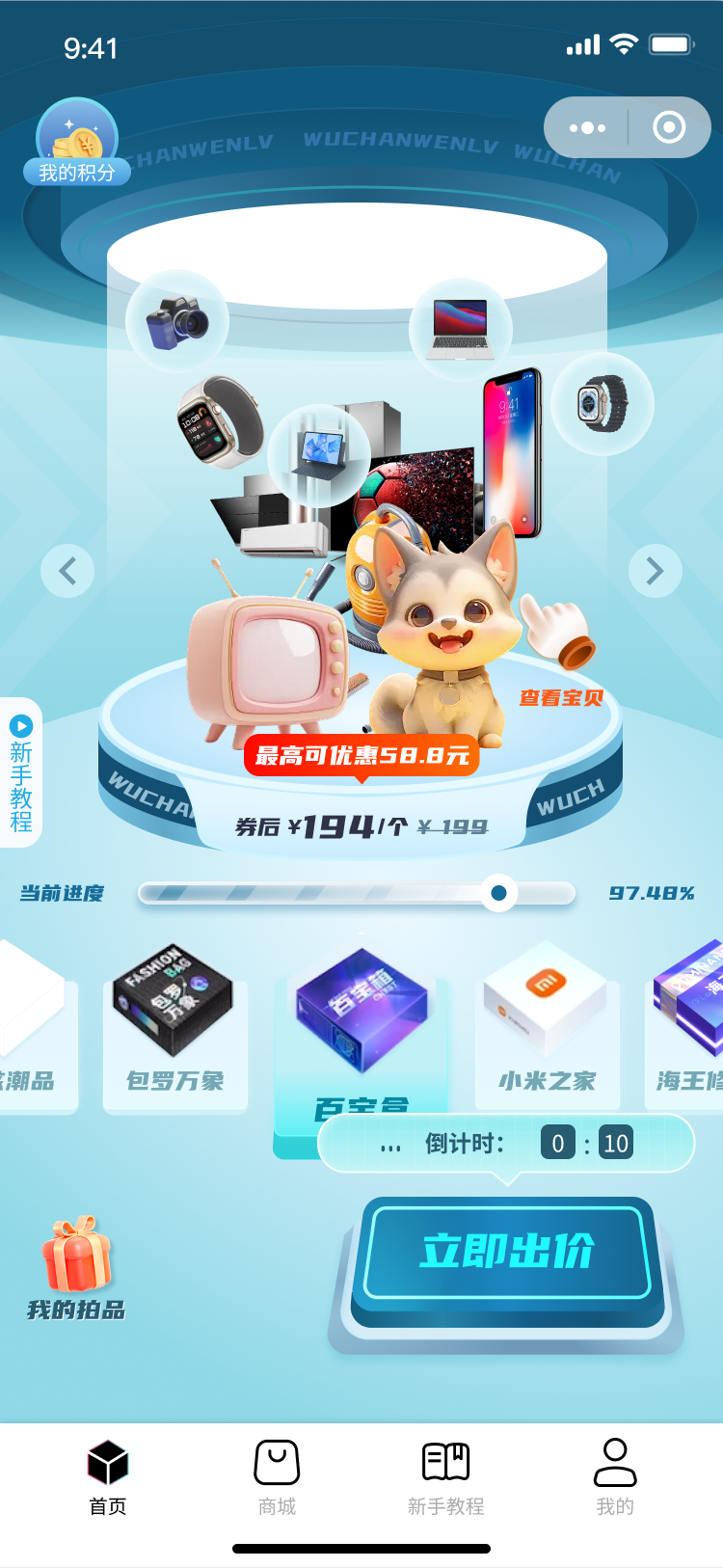Switch to the 商城 tab
This screenshot has height=1568, width=723.
[x=277, y=1477]
